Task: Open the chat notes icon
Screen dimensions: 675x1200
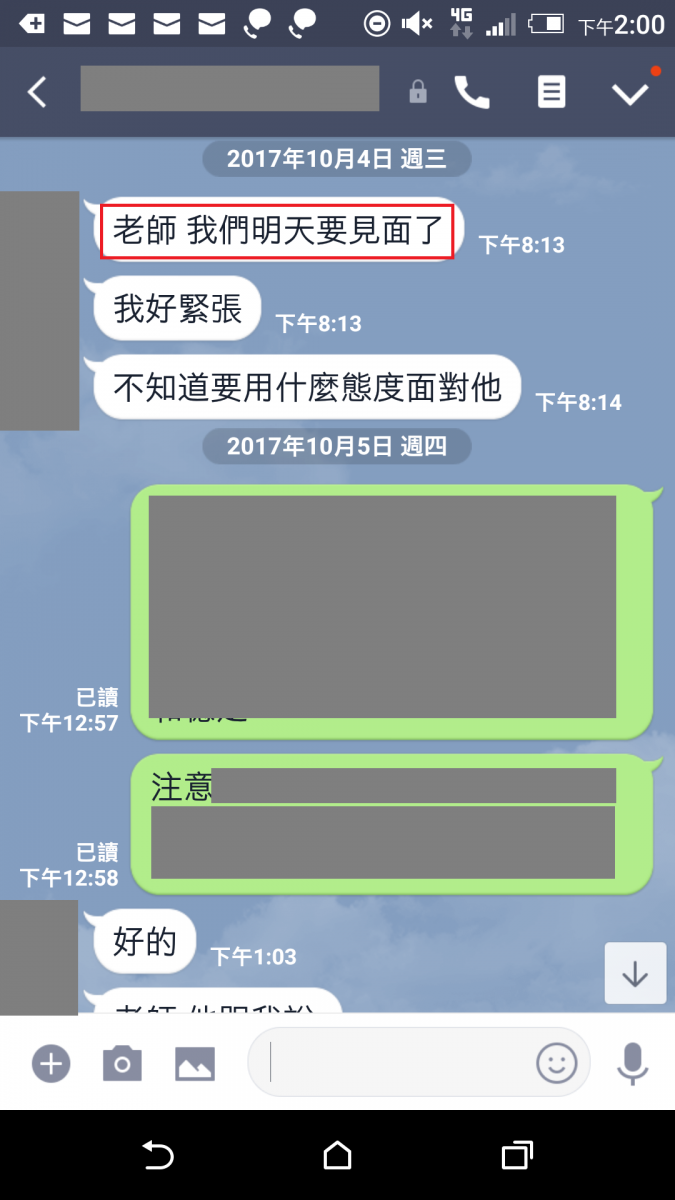Action: click(x=551, y=92)
